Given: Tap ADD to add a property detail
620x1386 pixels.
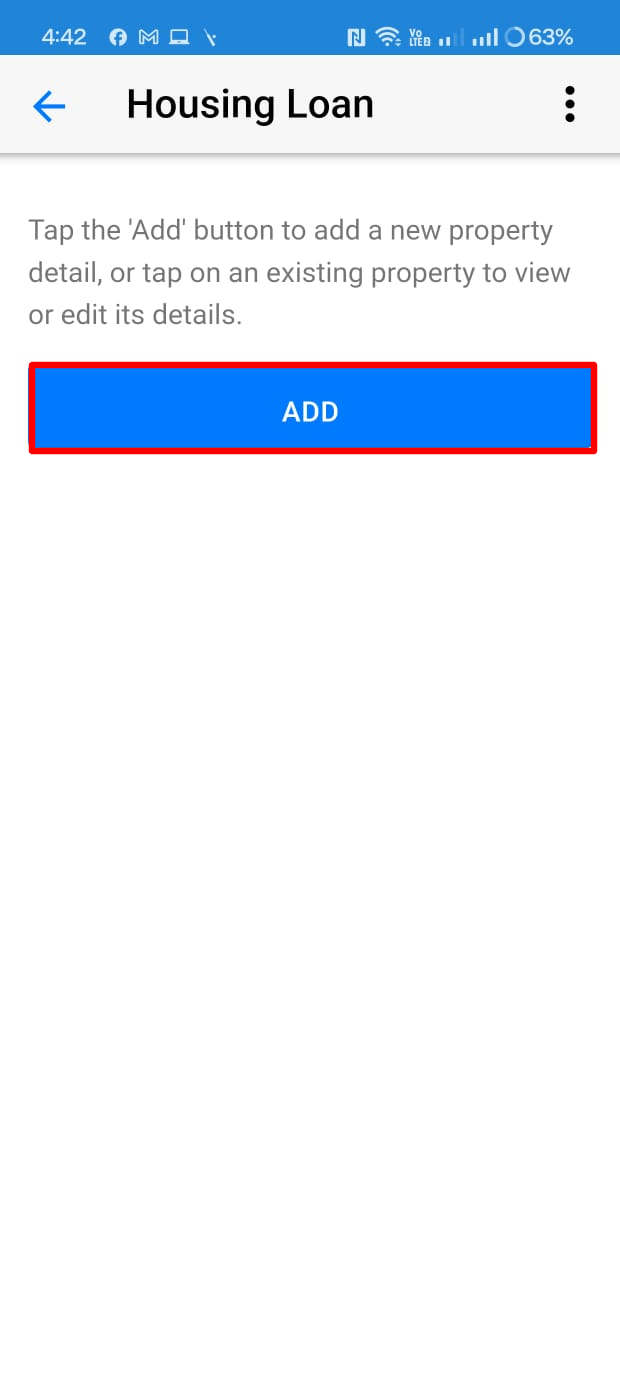Looking at the screenshot, I should [x=312, y=409].
